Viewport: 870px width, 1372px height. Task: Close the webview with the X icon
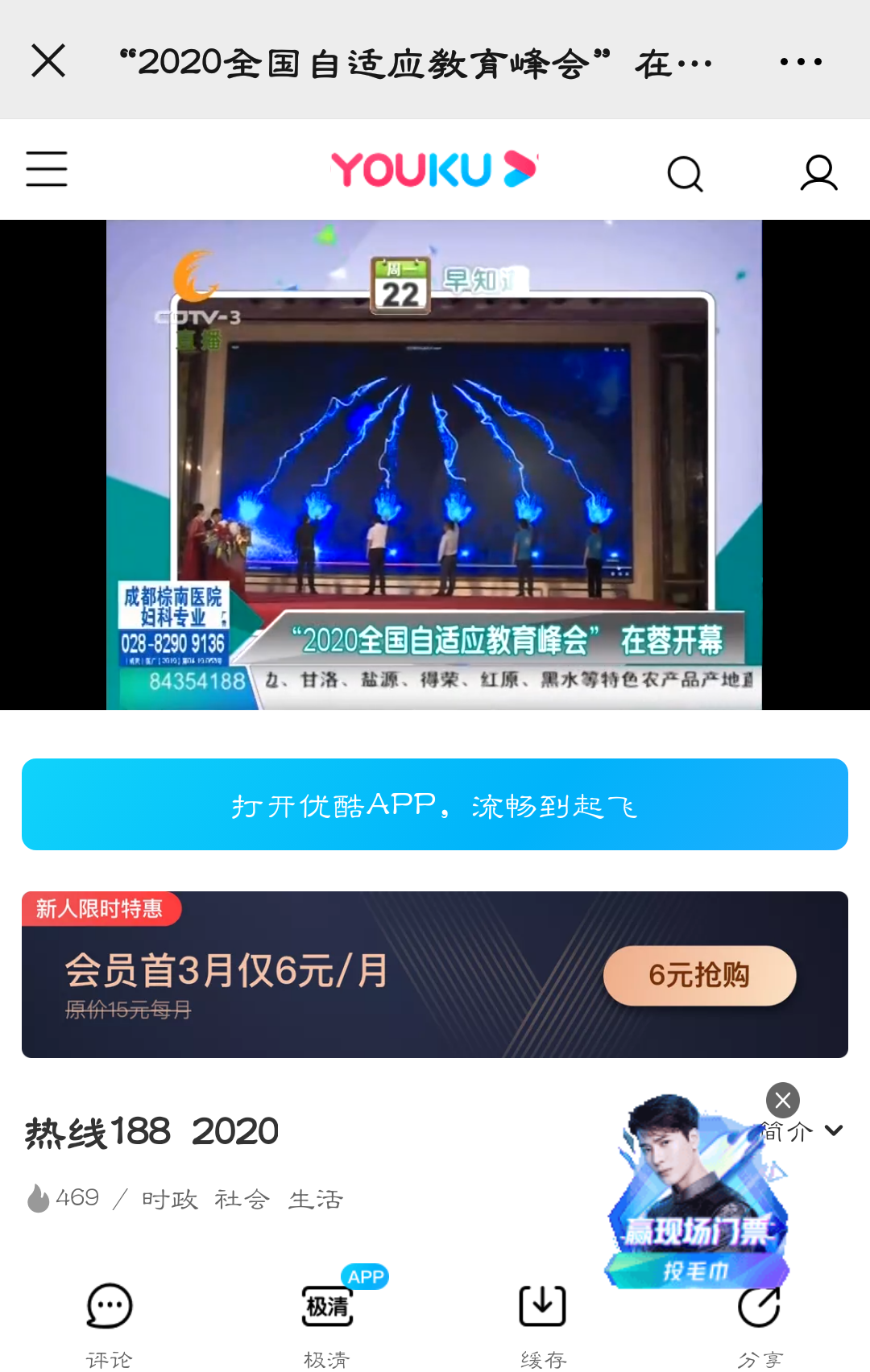point(48,60)
